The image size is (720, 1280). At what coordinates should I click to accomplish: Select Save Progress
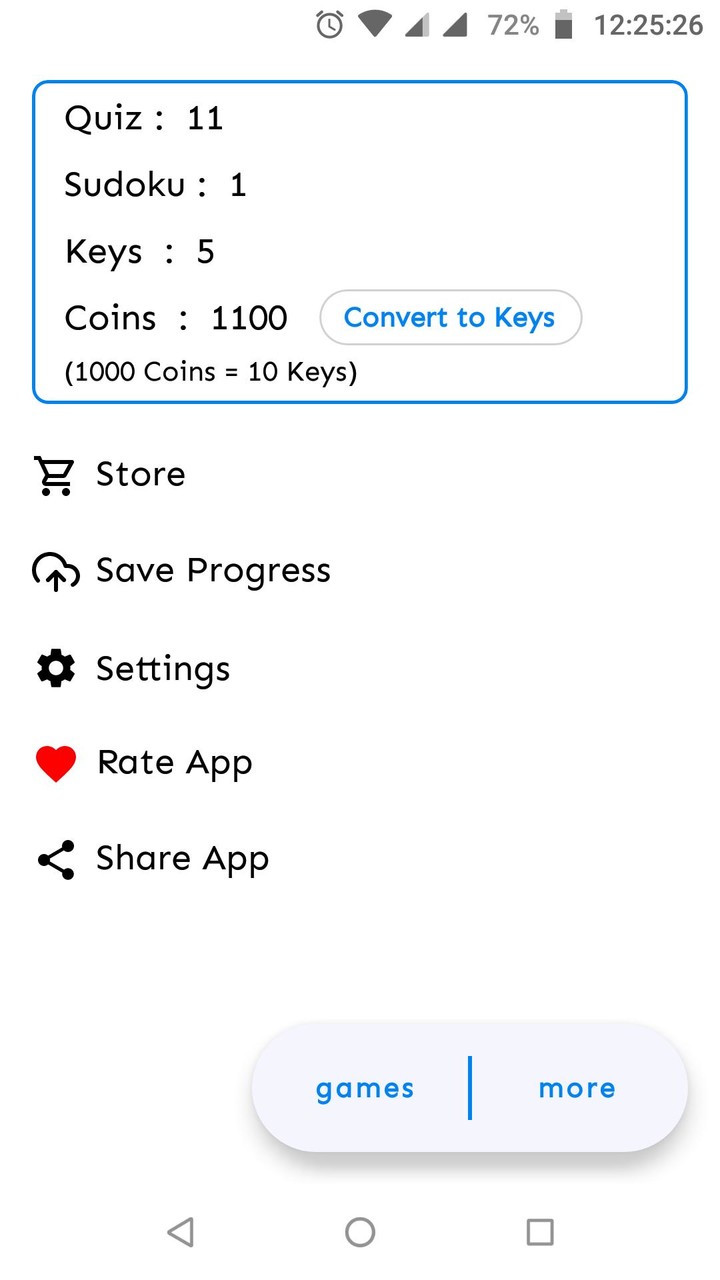(x=212, y=571)
